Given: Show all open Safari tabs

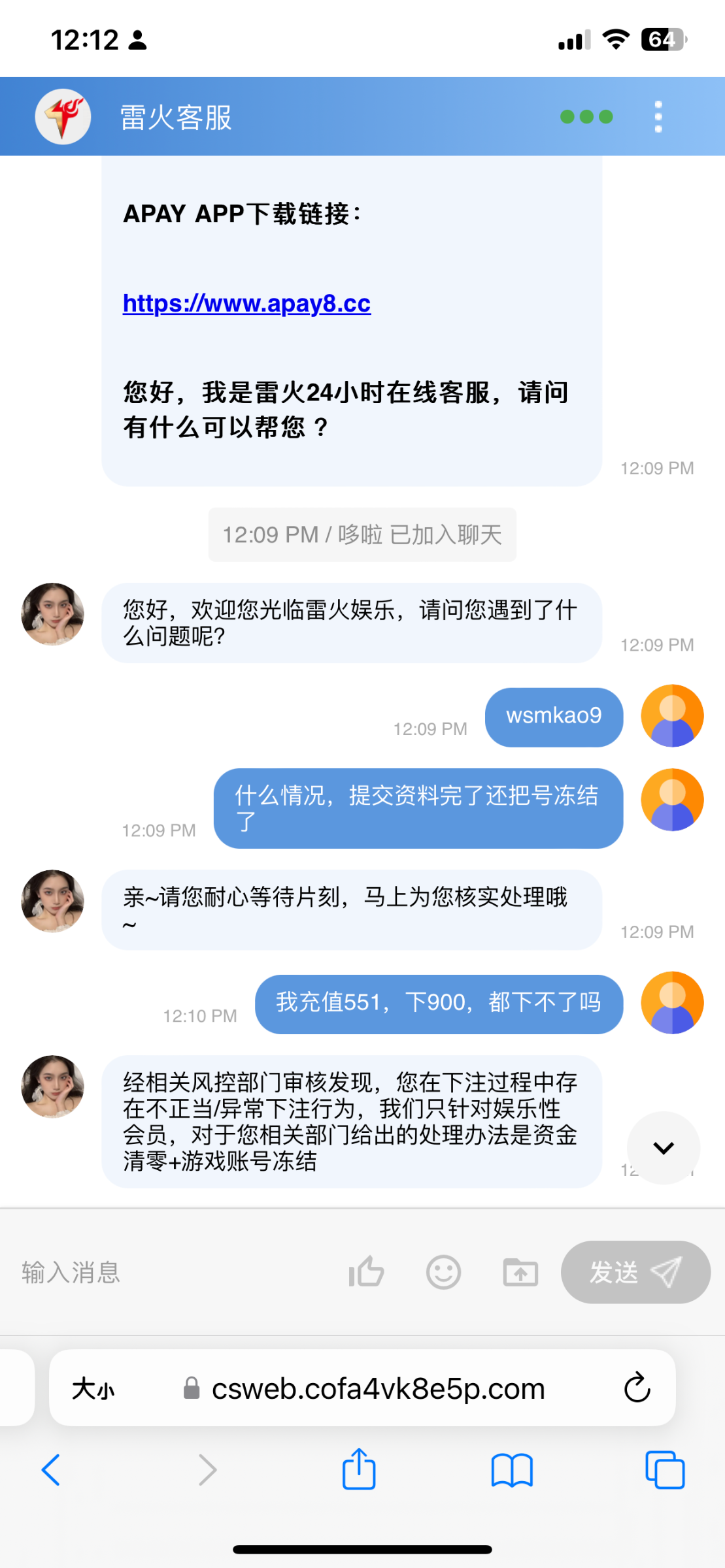Looking at the screenshot, I should (664, 1470).
